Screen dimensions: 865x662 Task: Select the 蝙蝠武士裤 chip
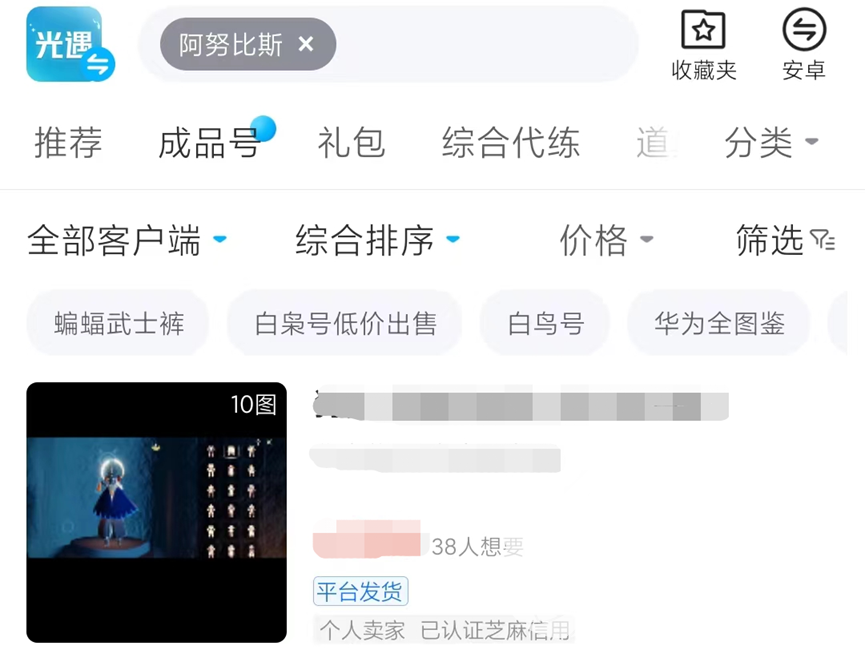[x=118, y=324]
